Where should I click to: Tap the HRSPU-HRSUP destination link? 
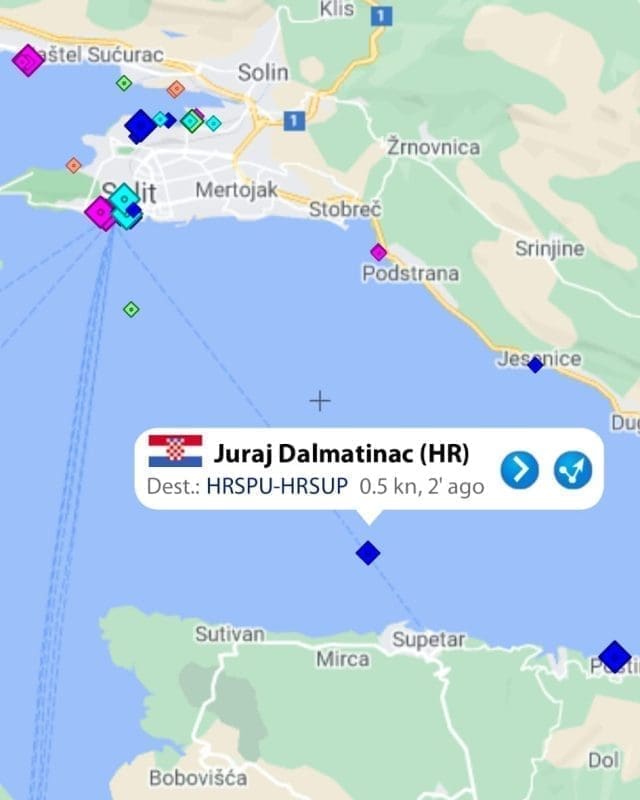coord(277,487)
